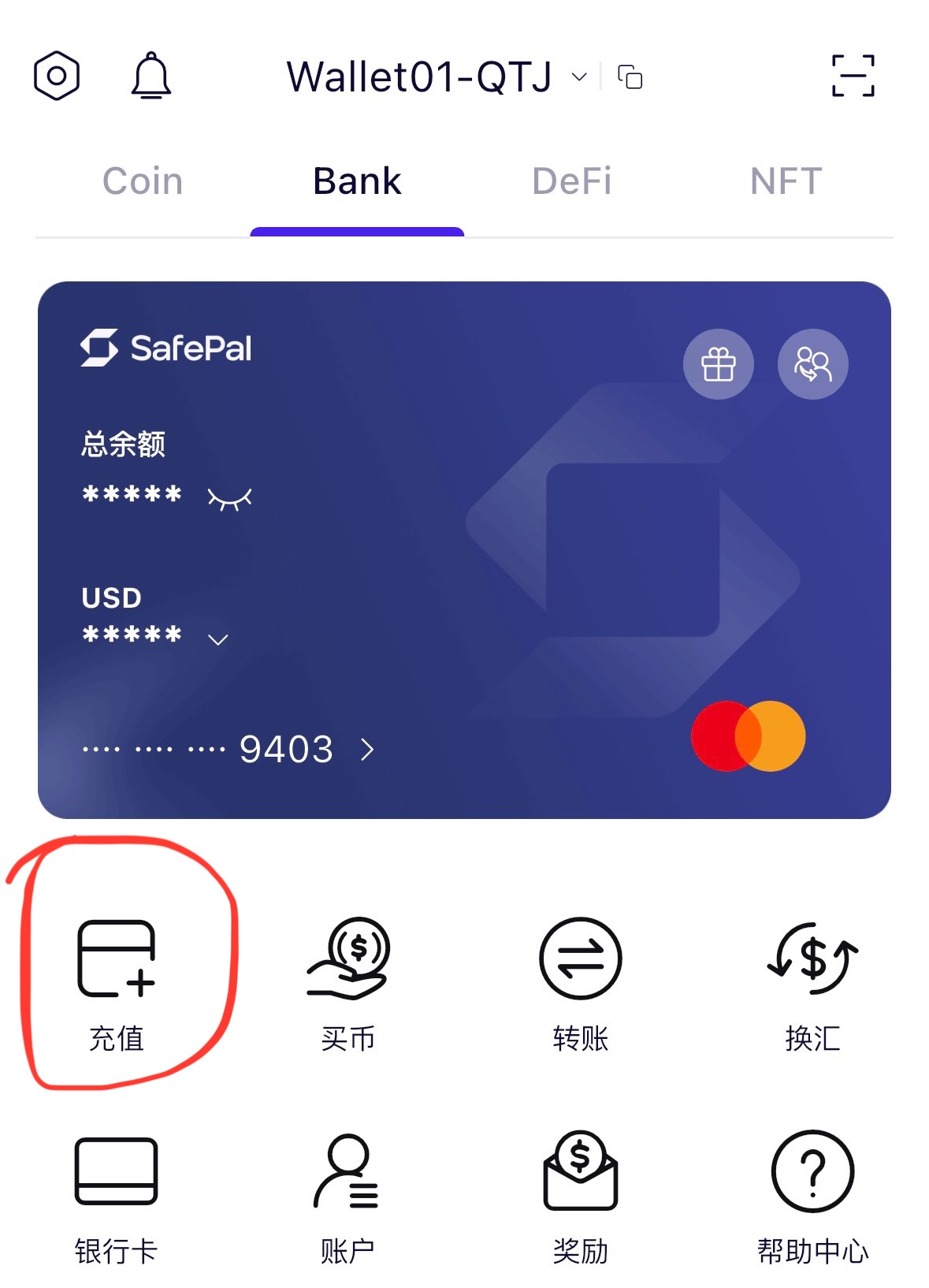Open the settings hexagon icon

(57, 76)
